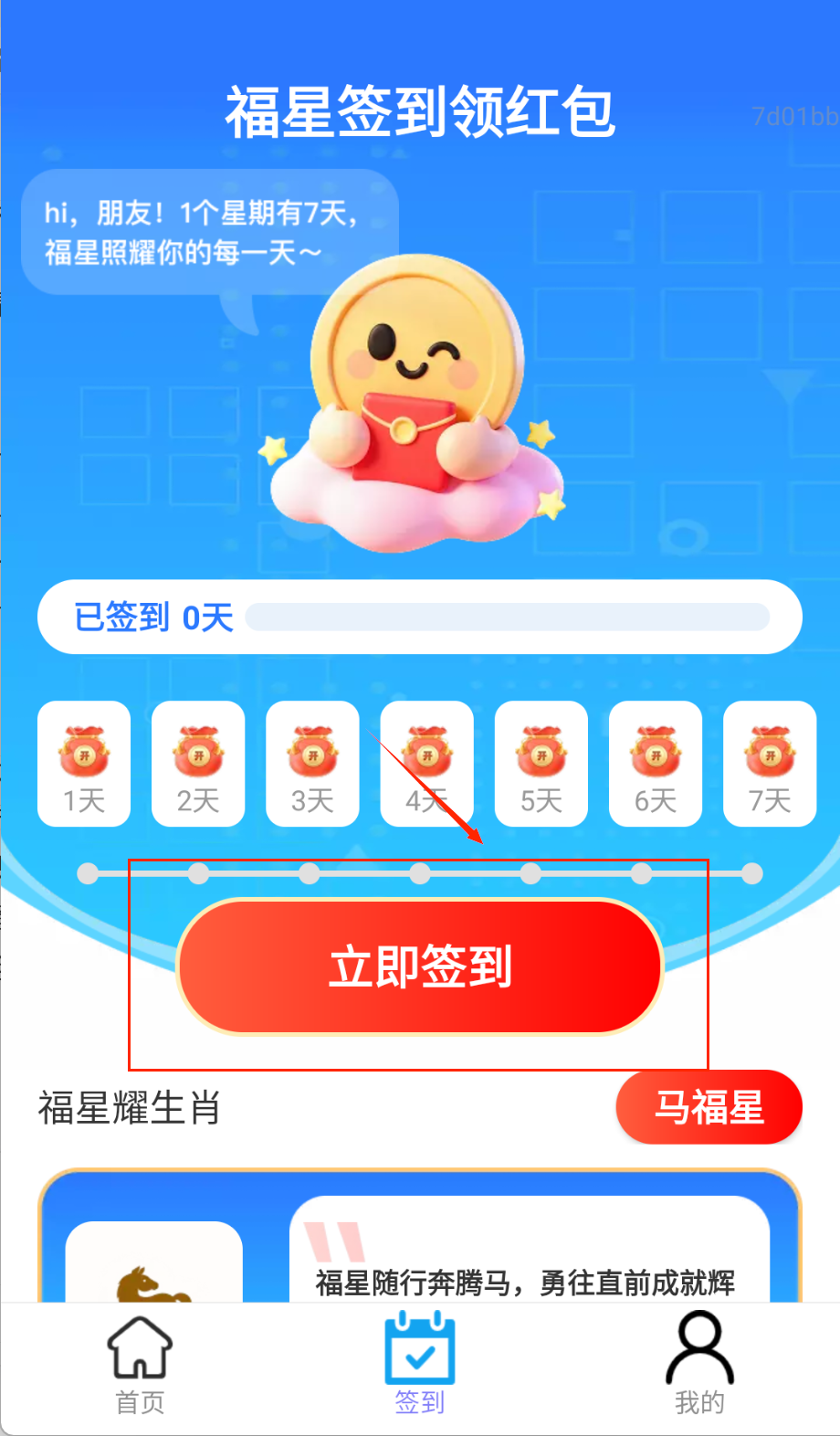Open the 马福星 button
This screenshot has height=1436, width=840.
pyautogui.click(x=709, y=1107)
